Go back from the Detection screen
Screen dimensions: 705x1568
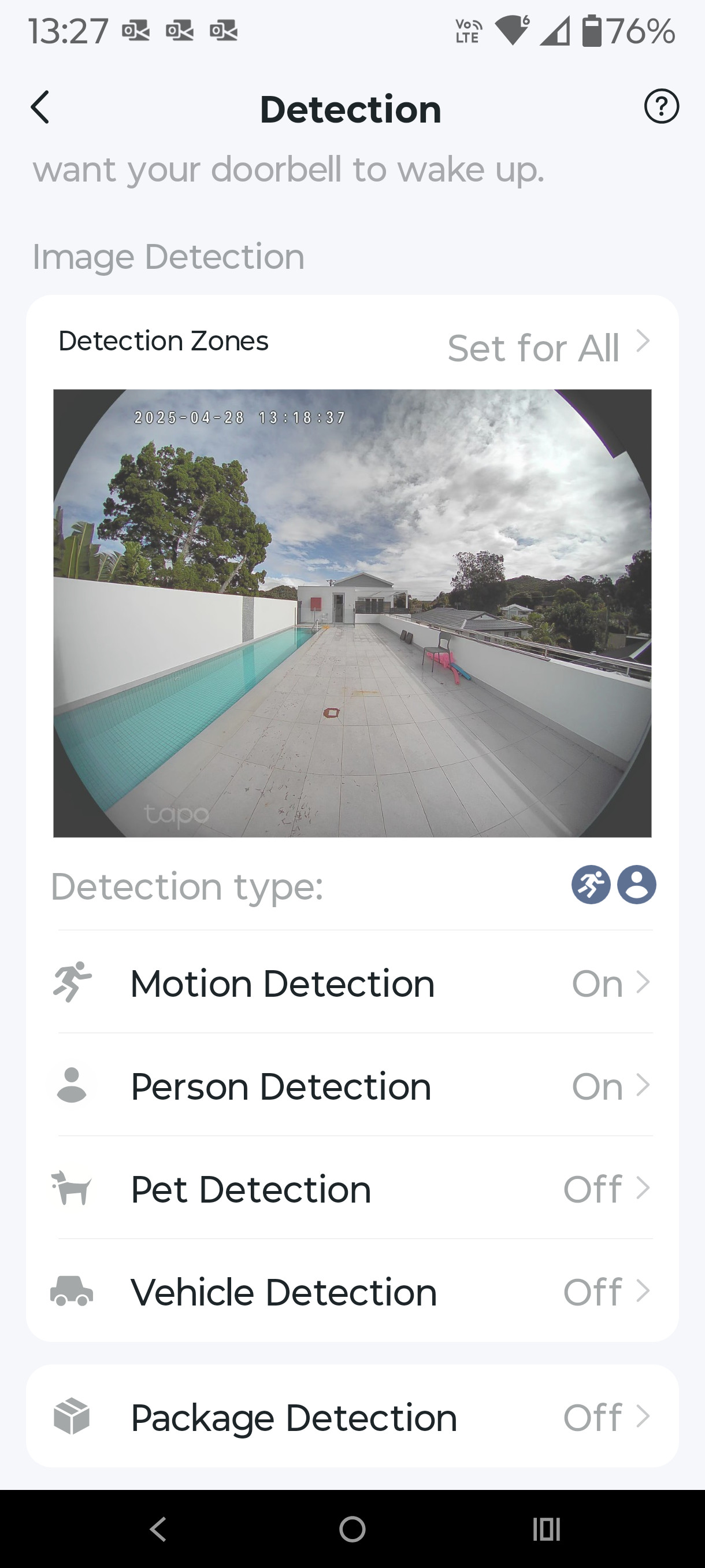(x=40, y=108)
